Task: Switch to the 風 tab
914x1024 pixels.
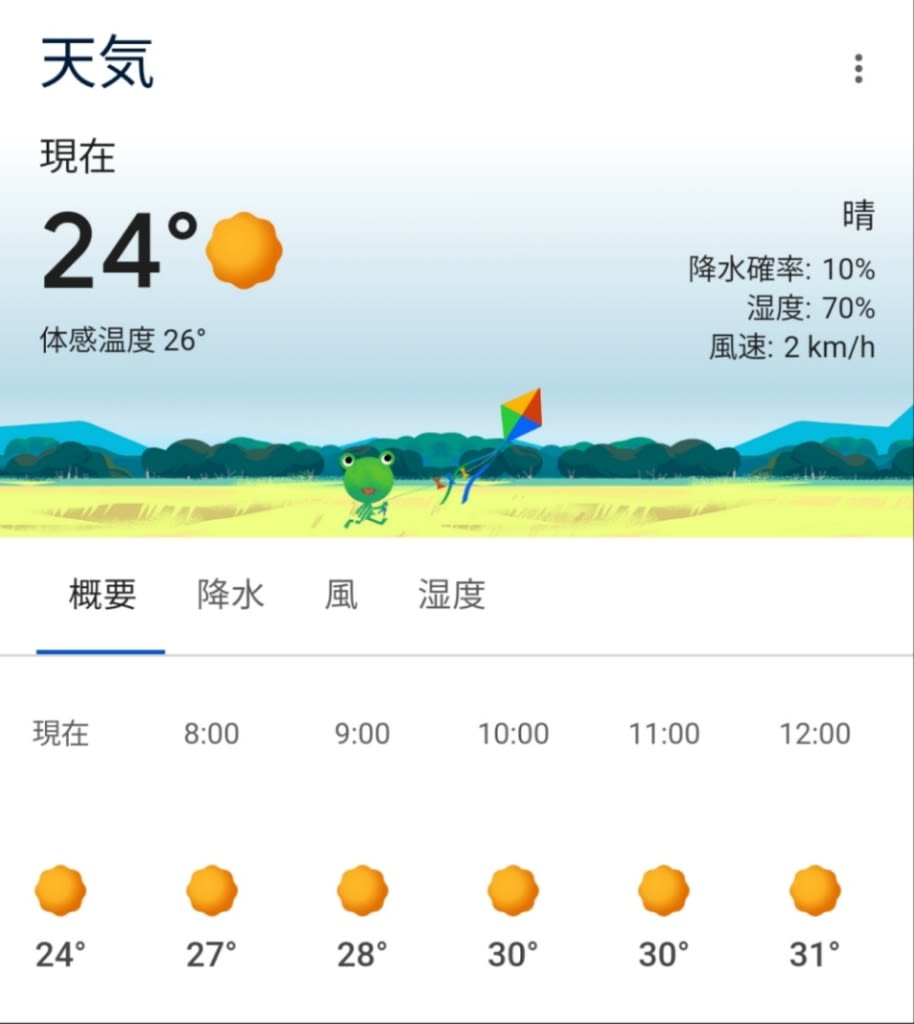Action: [341, 595]
